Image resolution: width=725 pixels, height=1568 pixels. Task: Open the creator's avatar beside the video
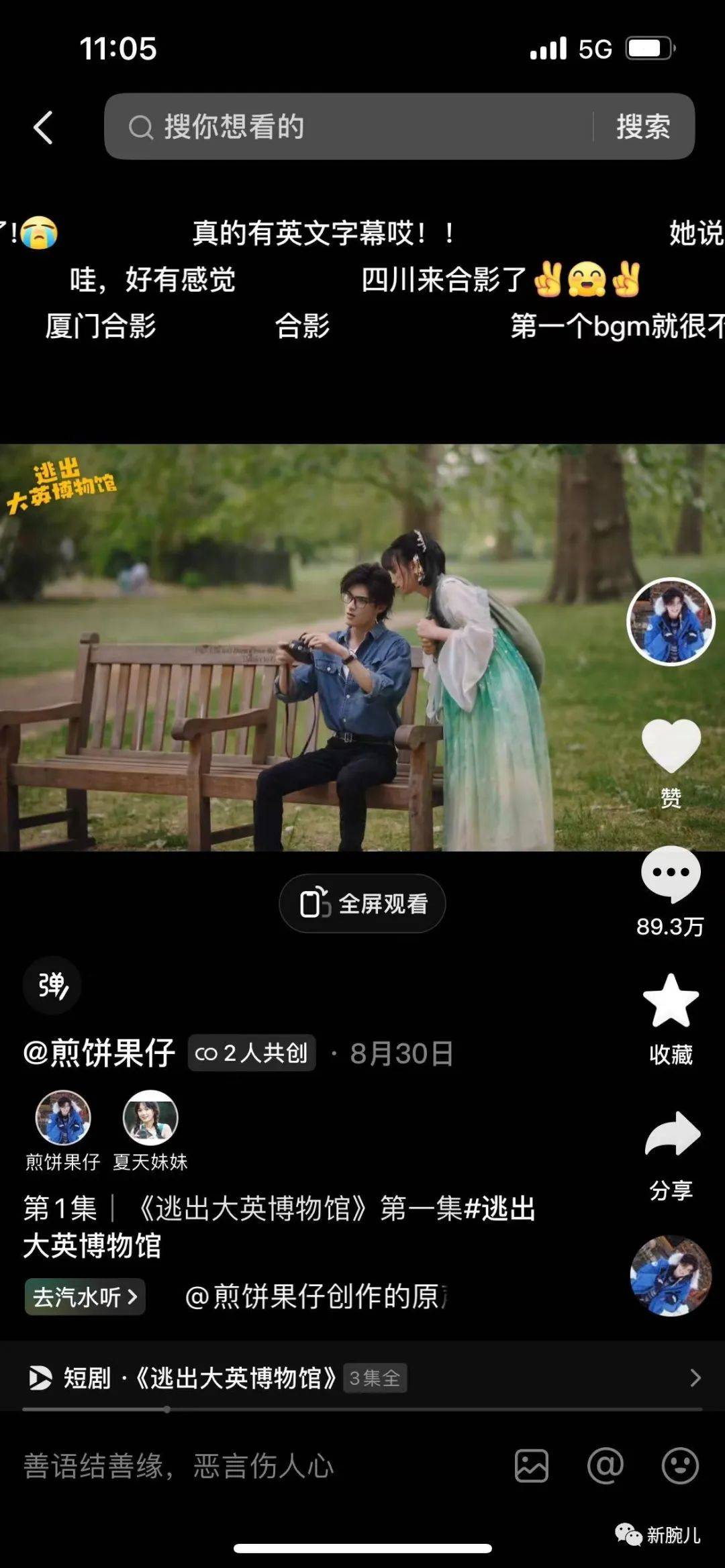pyautogui.click(x=671, y=622)
